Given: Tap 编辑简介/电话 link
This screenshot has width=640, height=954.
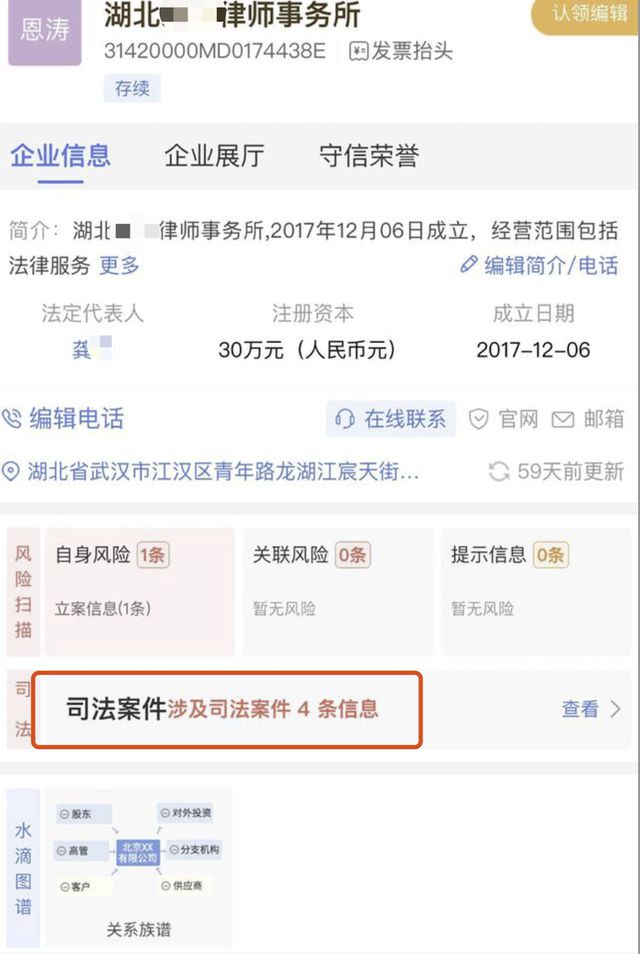Looking at the screenshot, I should coord(538,266).
